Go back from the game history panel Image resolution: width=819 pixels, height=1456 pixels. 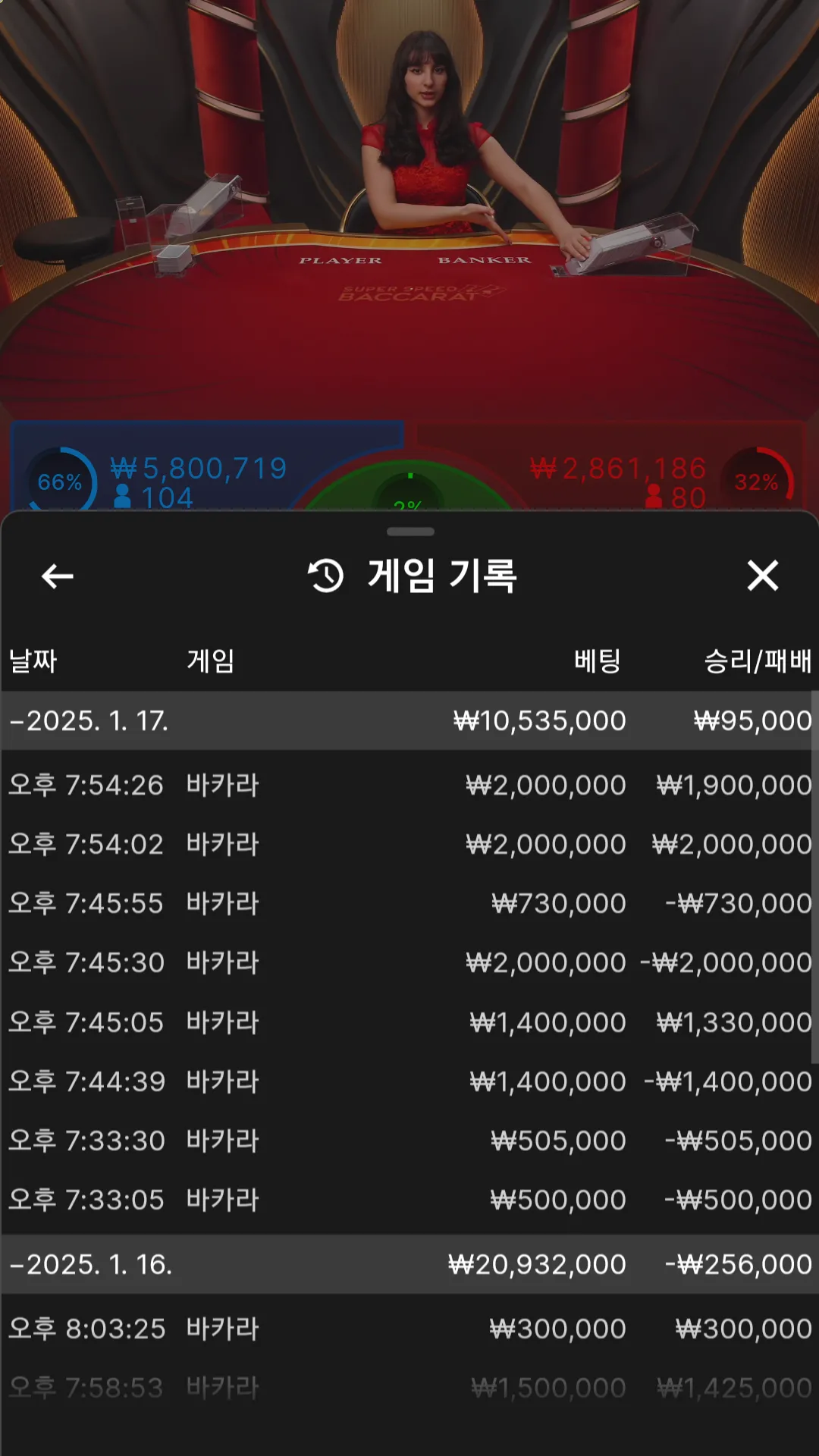[x=57, y=576]
